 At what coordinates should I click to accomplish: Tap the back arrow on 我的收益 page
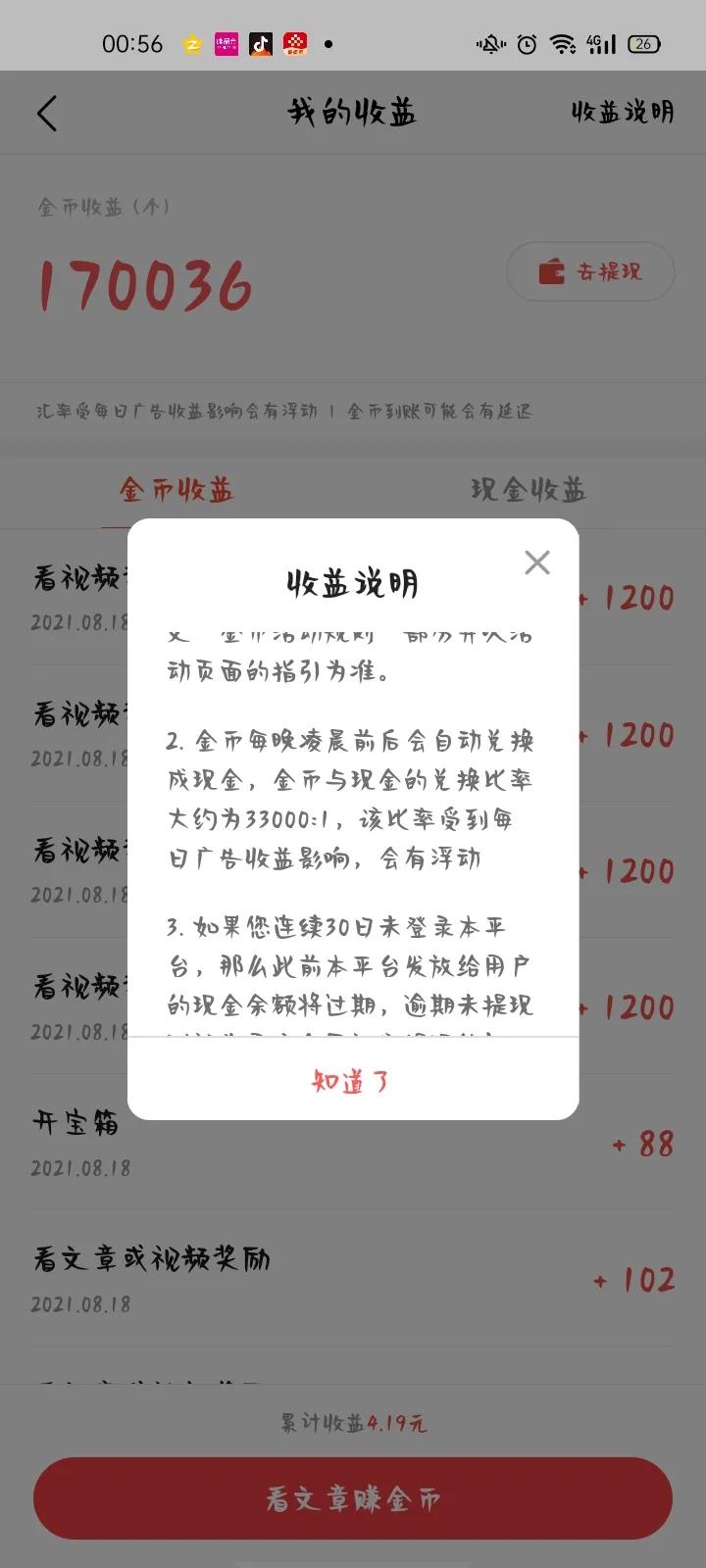48,112
